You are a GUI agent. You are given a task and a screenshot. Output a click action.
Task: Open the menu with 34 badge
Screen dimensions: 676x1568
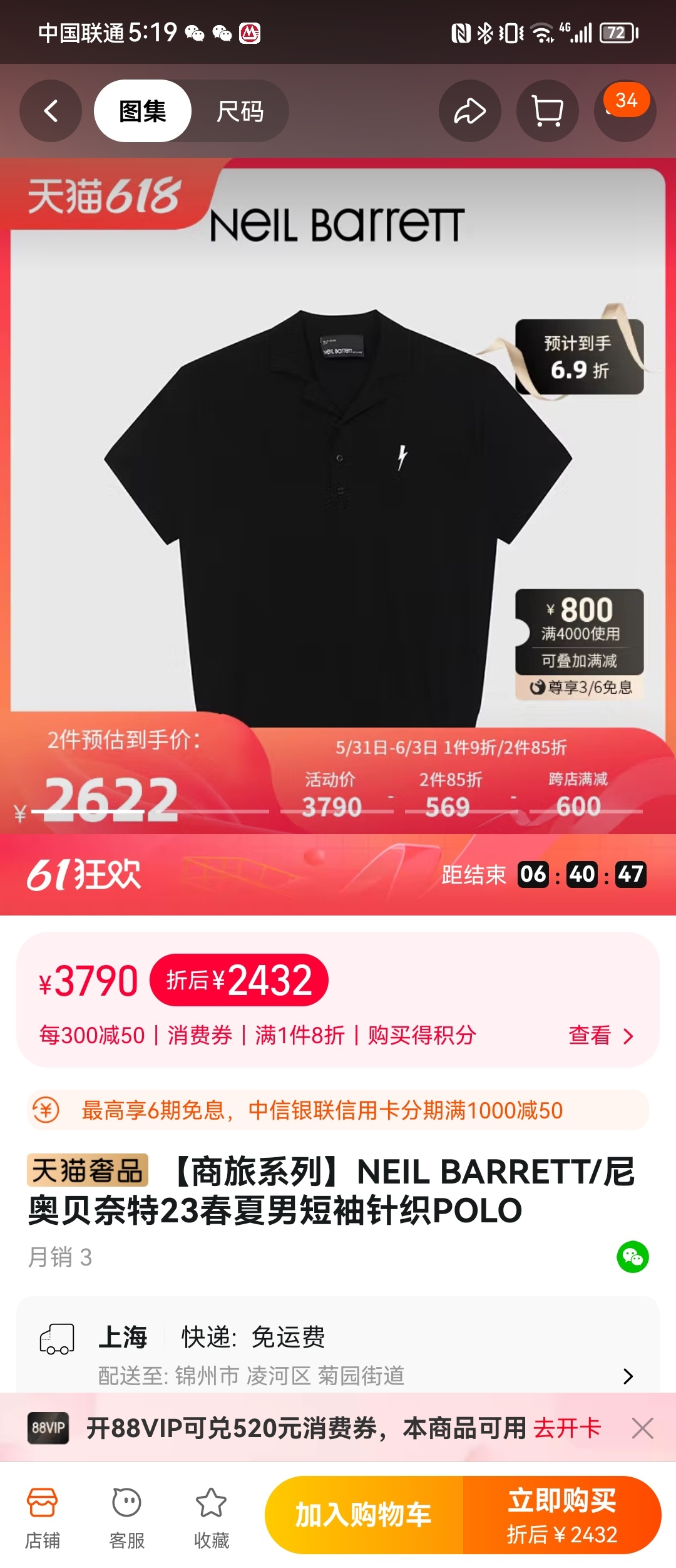click(x=624, y=111)
